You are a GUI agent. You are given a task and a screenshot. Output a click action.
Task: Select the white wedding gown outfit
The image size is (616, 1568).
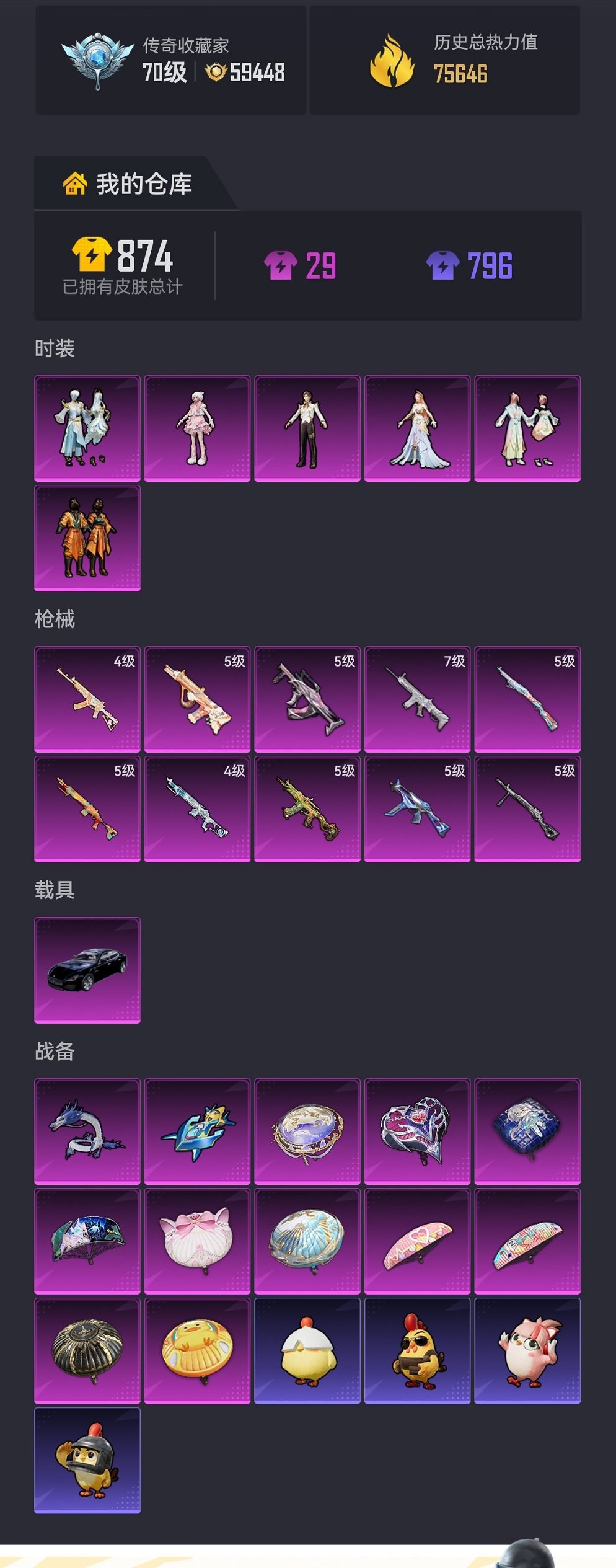[417, 428]
